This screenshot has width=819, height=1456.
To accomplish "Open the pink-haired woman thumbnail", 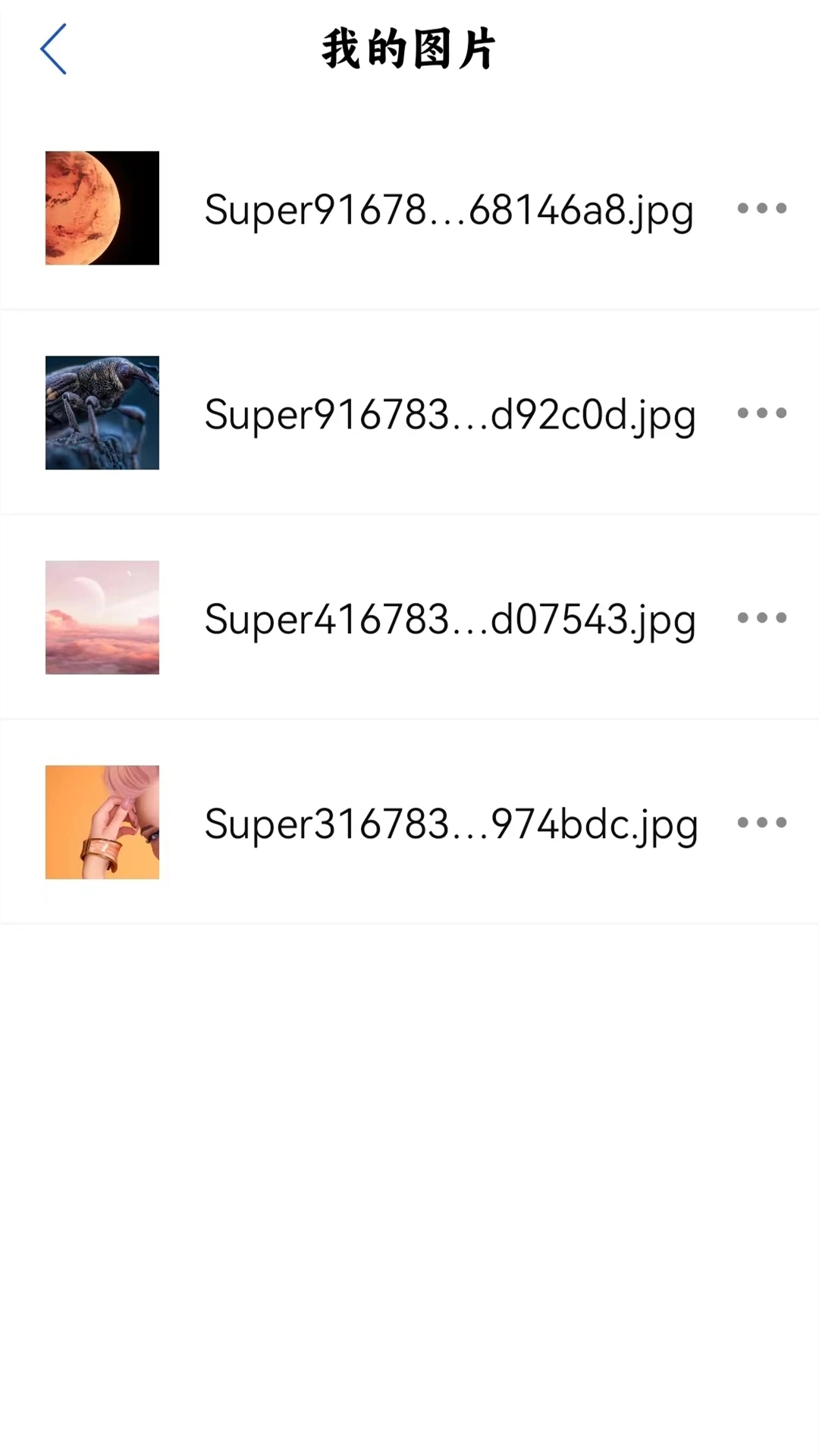I will (x=102, y=822).
